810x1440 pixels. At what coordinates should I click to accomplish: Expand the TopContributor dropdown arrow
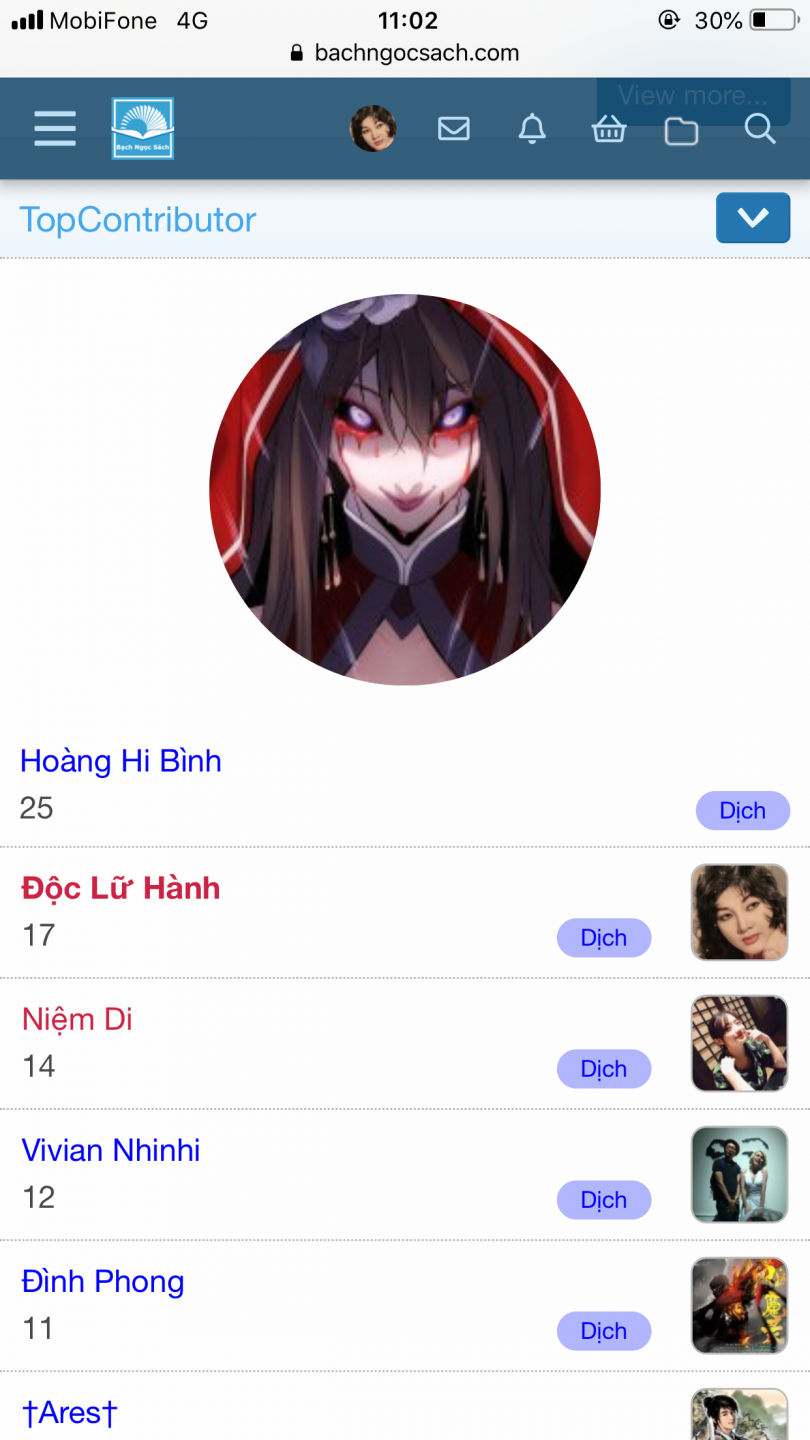tap(753, 218)
